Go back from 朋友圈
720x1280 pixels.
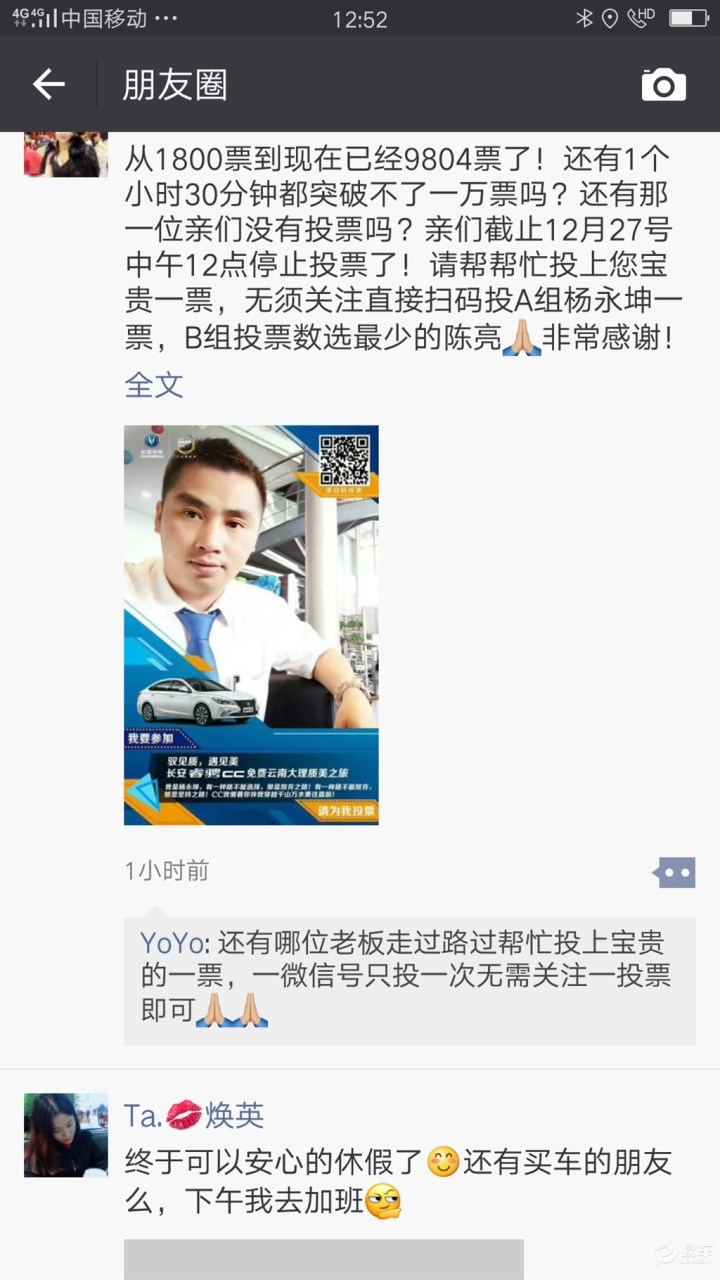(x=48, y=85)
